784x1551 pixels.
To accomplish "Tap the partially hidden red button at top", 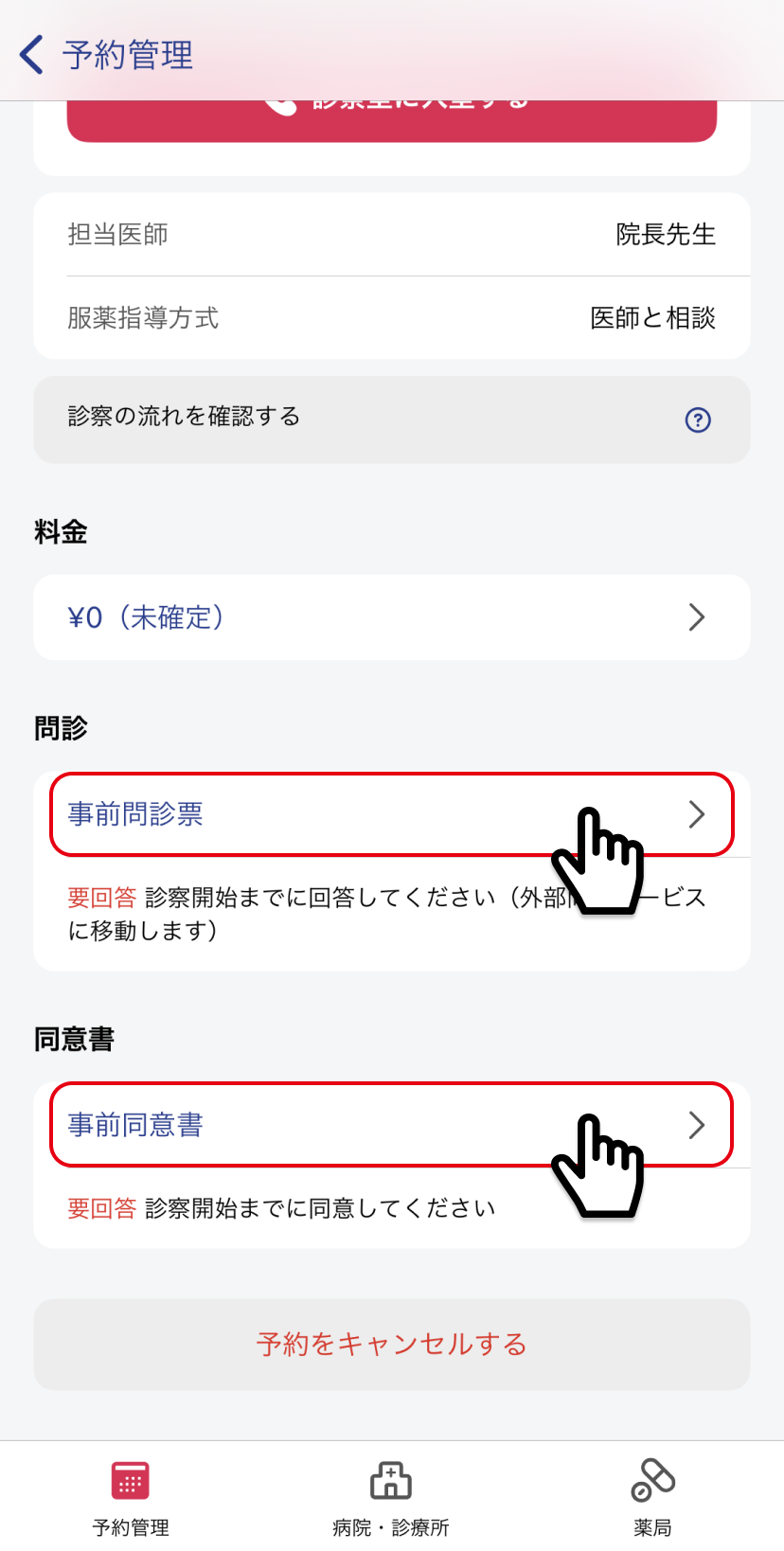I will pyautogui.click(x=392, y=121).
